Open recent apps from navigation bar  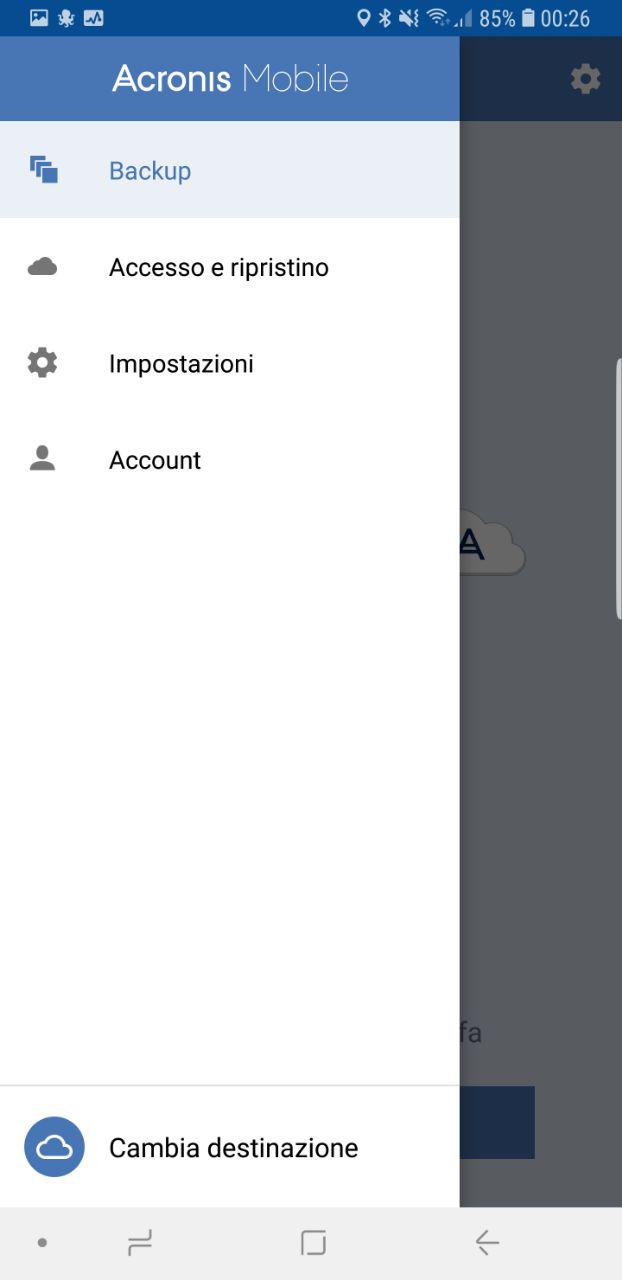[x=140, y=1243]
